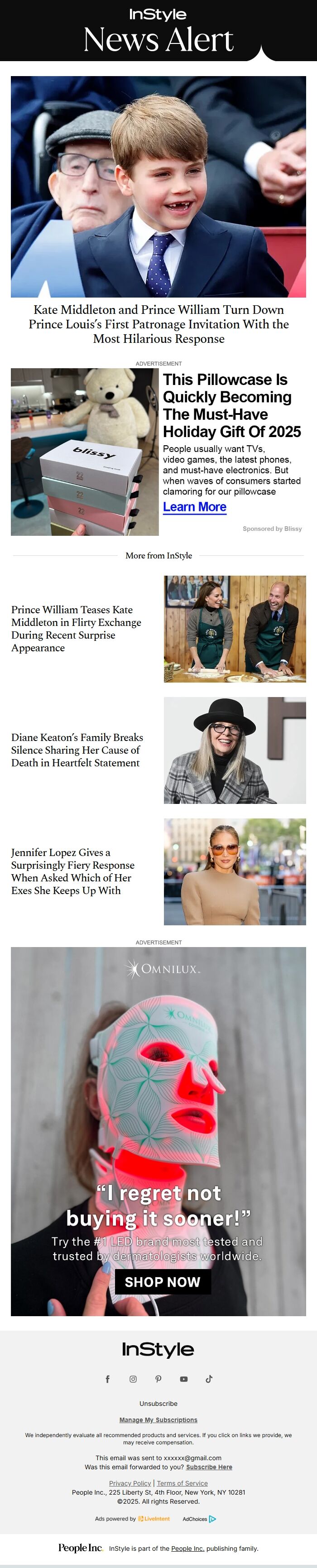Tap Learn More in Blissy pillowcase ad

pos(194,506)
